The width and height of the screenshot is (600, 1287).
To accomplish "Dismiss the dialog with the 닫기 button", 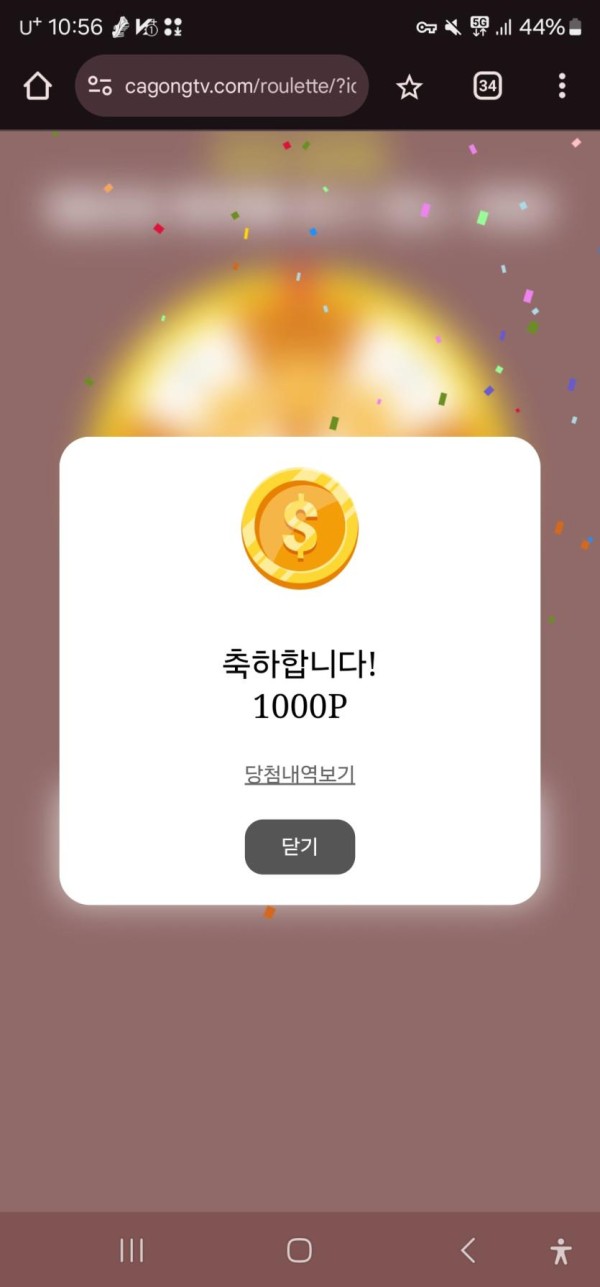I will [x=299, y=847].
